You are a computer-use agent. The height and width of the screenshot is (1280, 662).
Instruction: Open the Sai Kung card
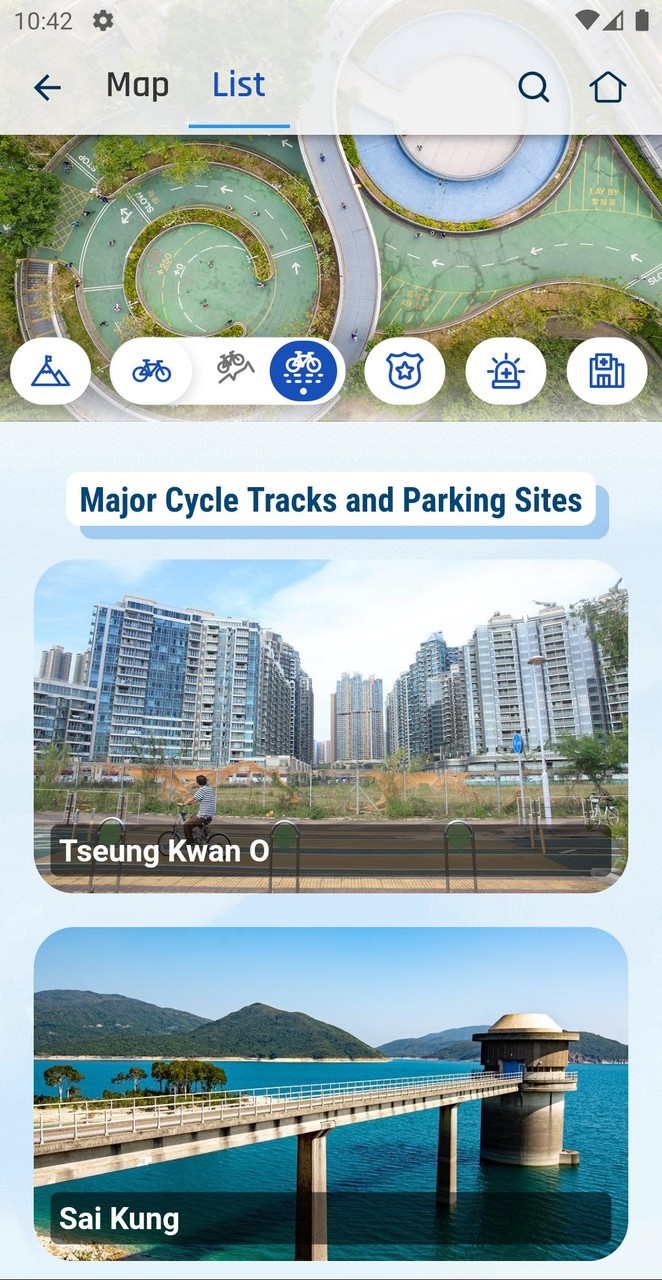(331, 1092)
